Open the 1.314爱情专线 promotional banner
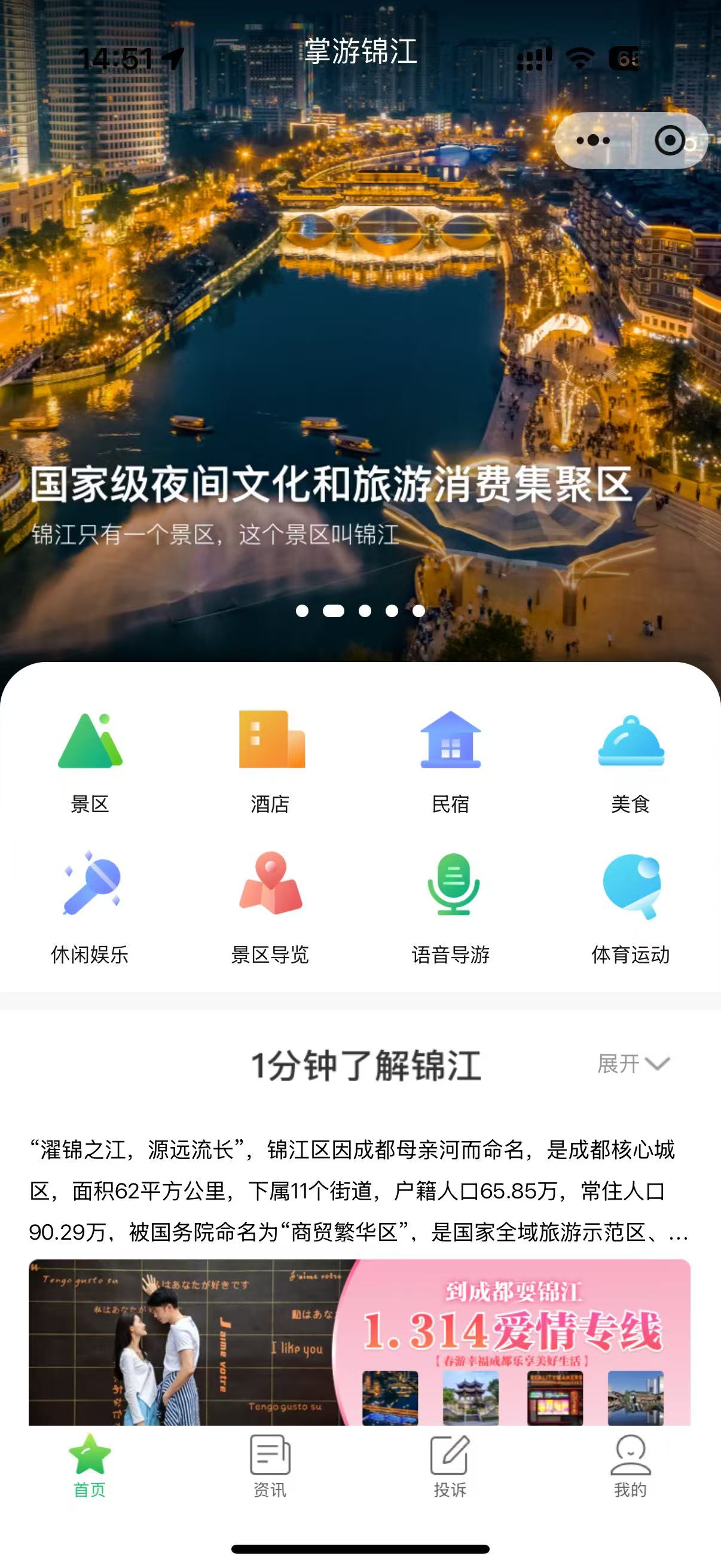 [359, 1342]
